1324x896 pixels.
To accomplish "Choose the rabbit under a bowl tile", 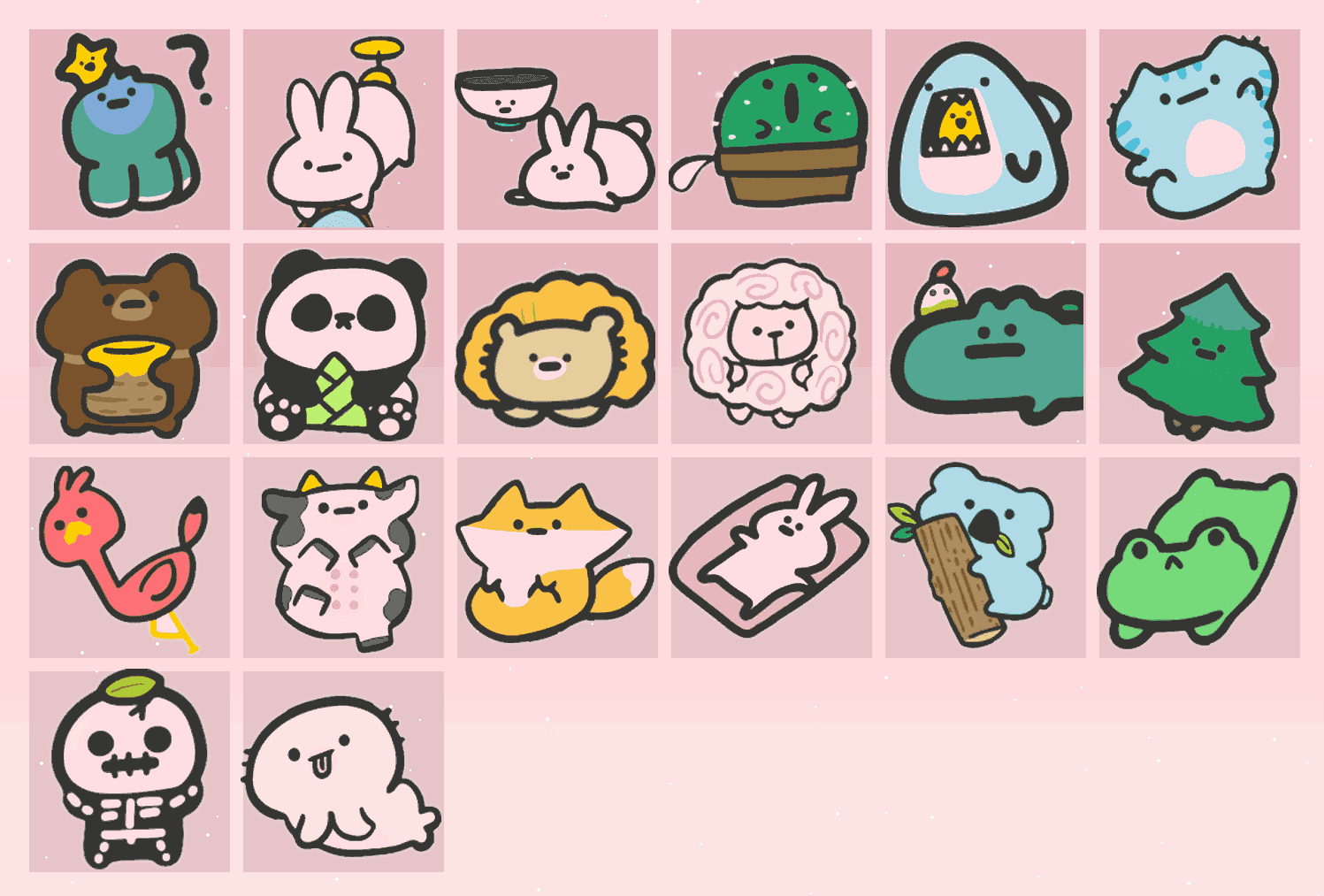I will click(x=557, y=129).
